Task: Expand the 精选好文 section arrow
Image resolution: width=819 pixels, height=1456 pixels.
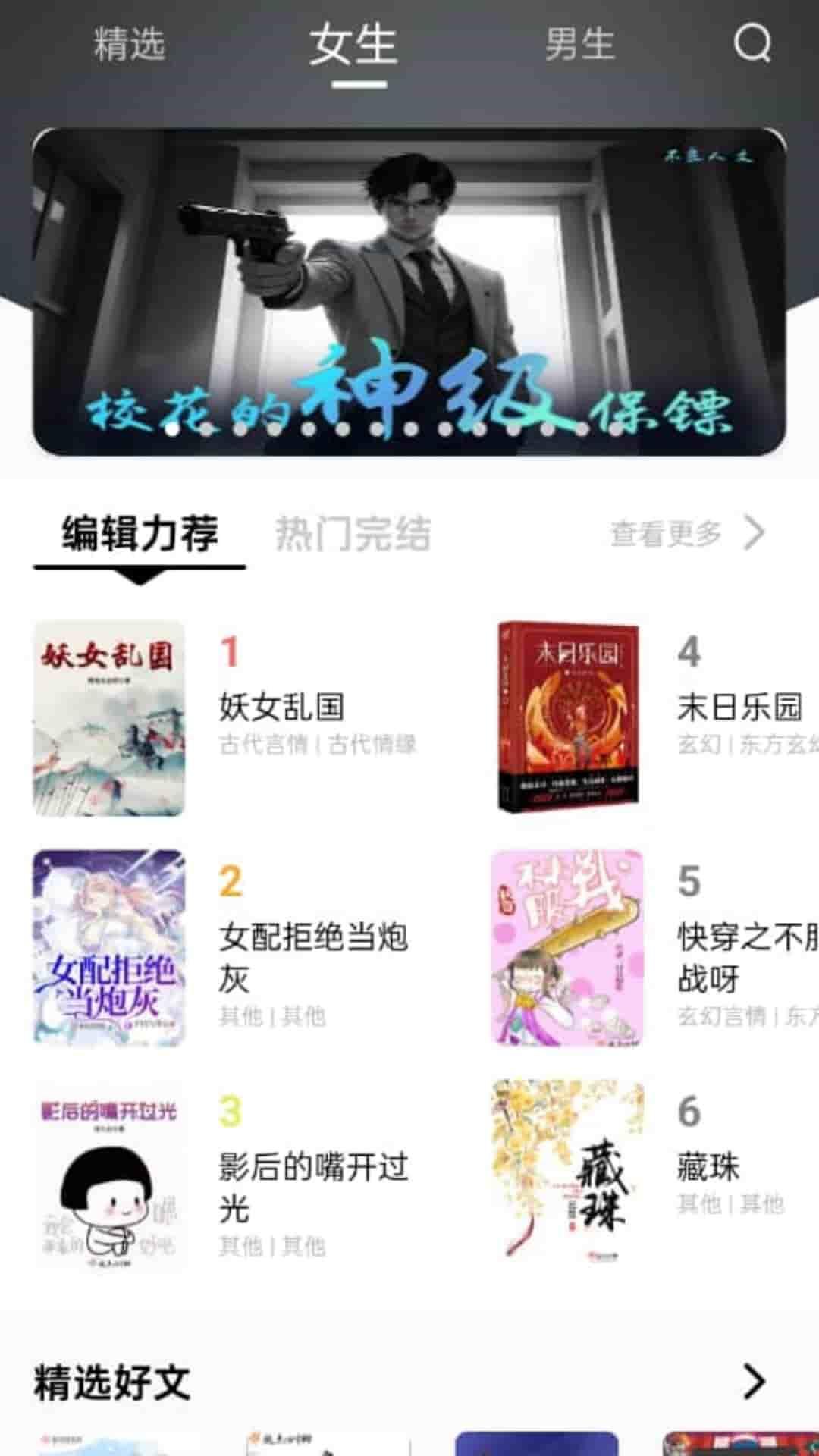Action: click(x=753, y=1381)
